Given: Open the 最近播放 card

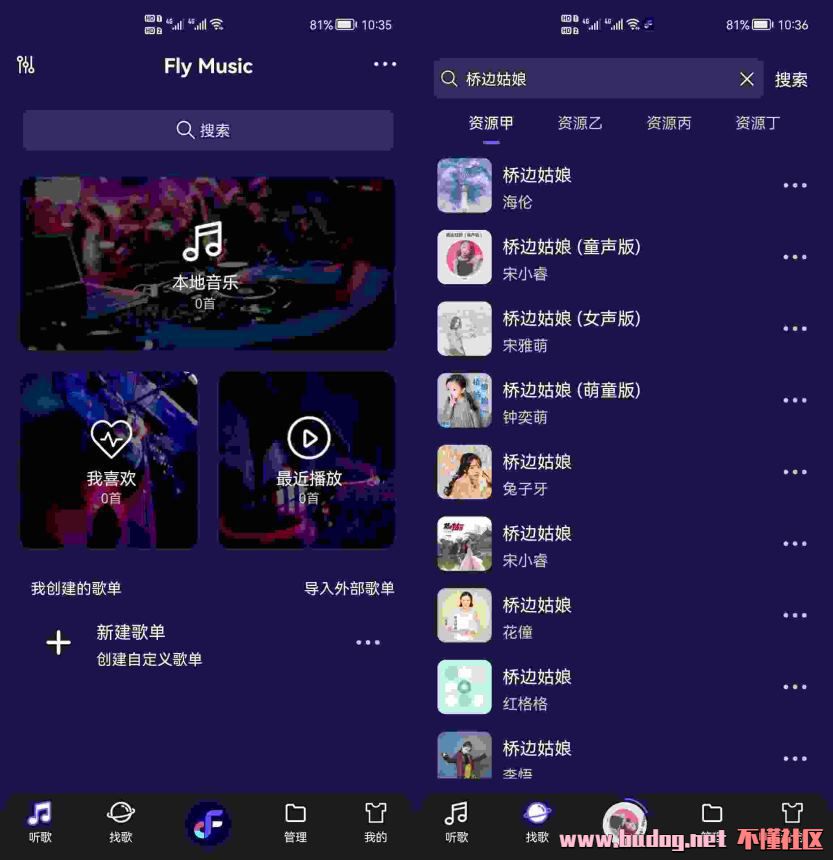Looking at the screenshot, I should click(x=308, y=460).
